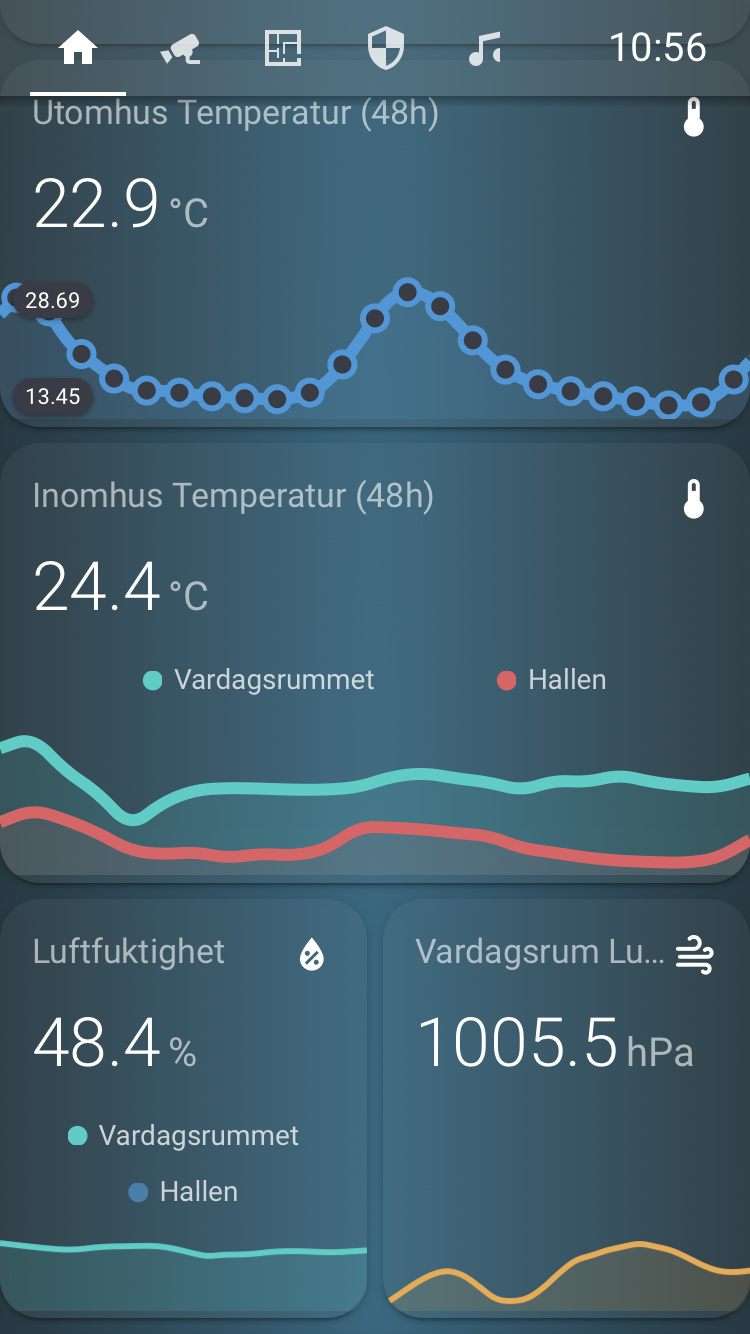Open the security shield tab
Image resolution: width=750 pixels, height=1334 pixels.
click(x=386, y=48)
